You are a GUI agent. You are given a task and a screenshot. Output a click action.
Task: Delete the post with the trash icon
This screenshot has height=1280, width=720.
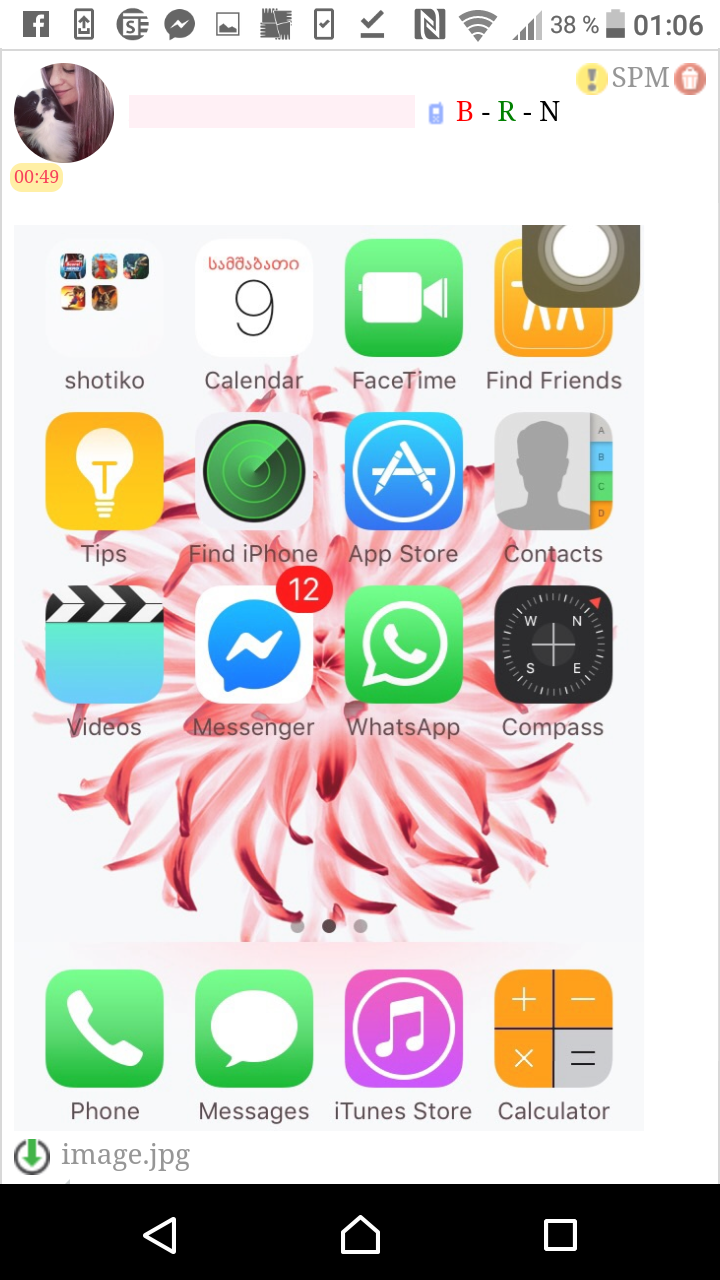click(x=690, y=78)
